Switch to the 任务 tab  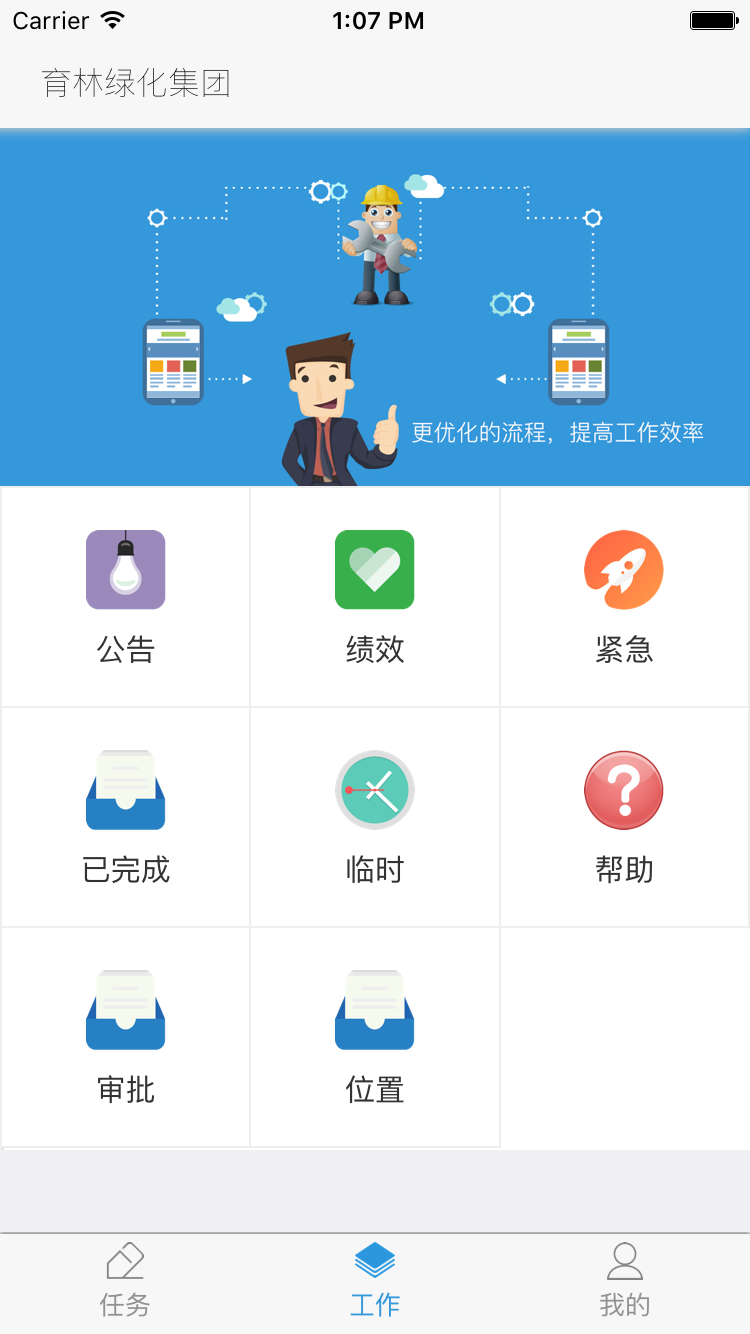click(x=125, y=1285)
